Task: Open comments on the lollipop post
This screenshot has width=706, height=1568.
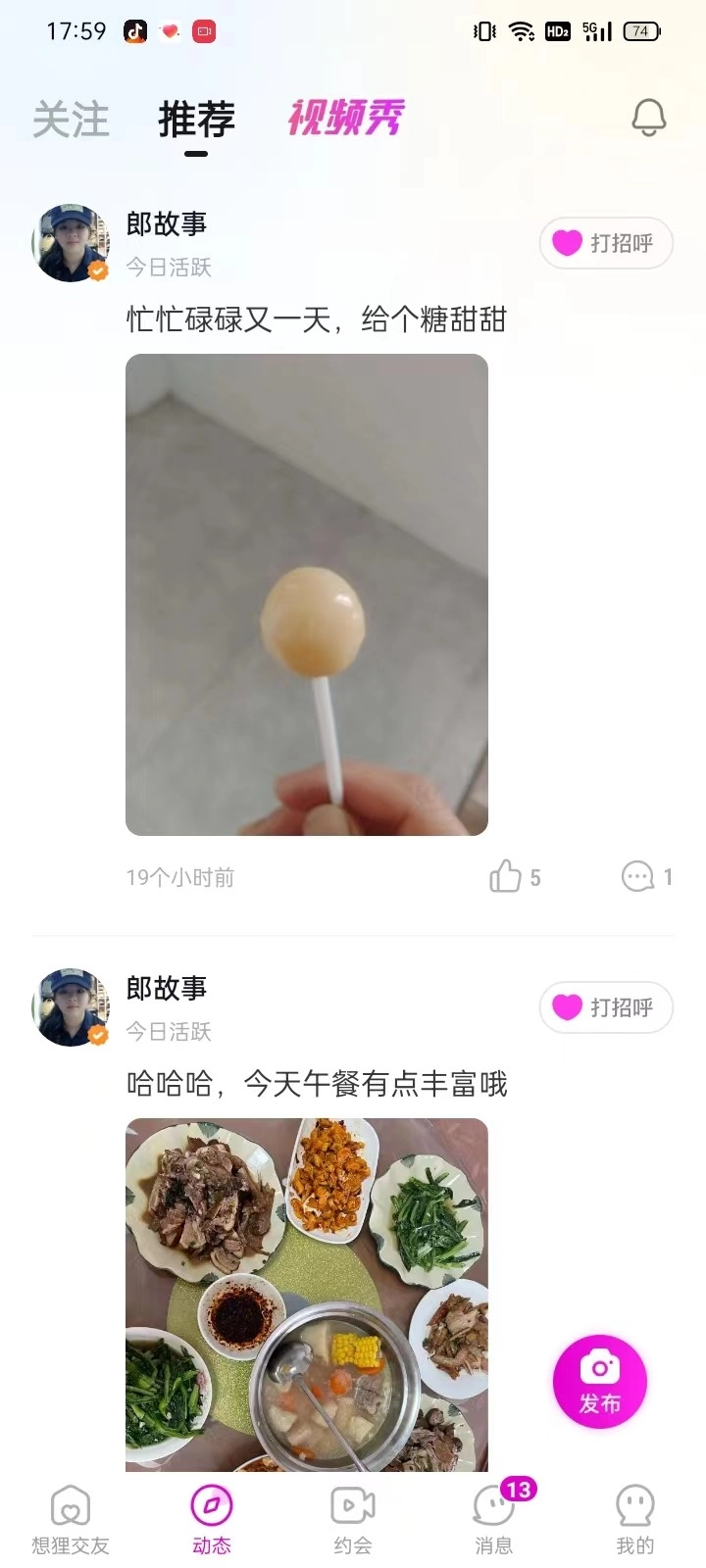Action: [637, 875]
